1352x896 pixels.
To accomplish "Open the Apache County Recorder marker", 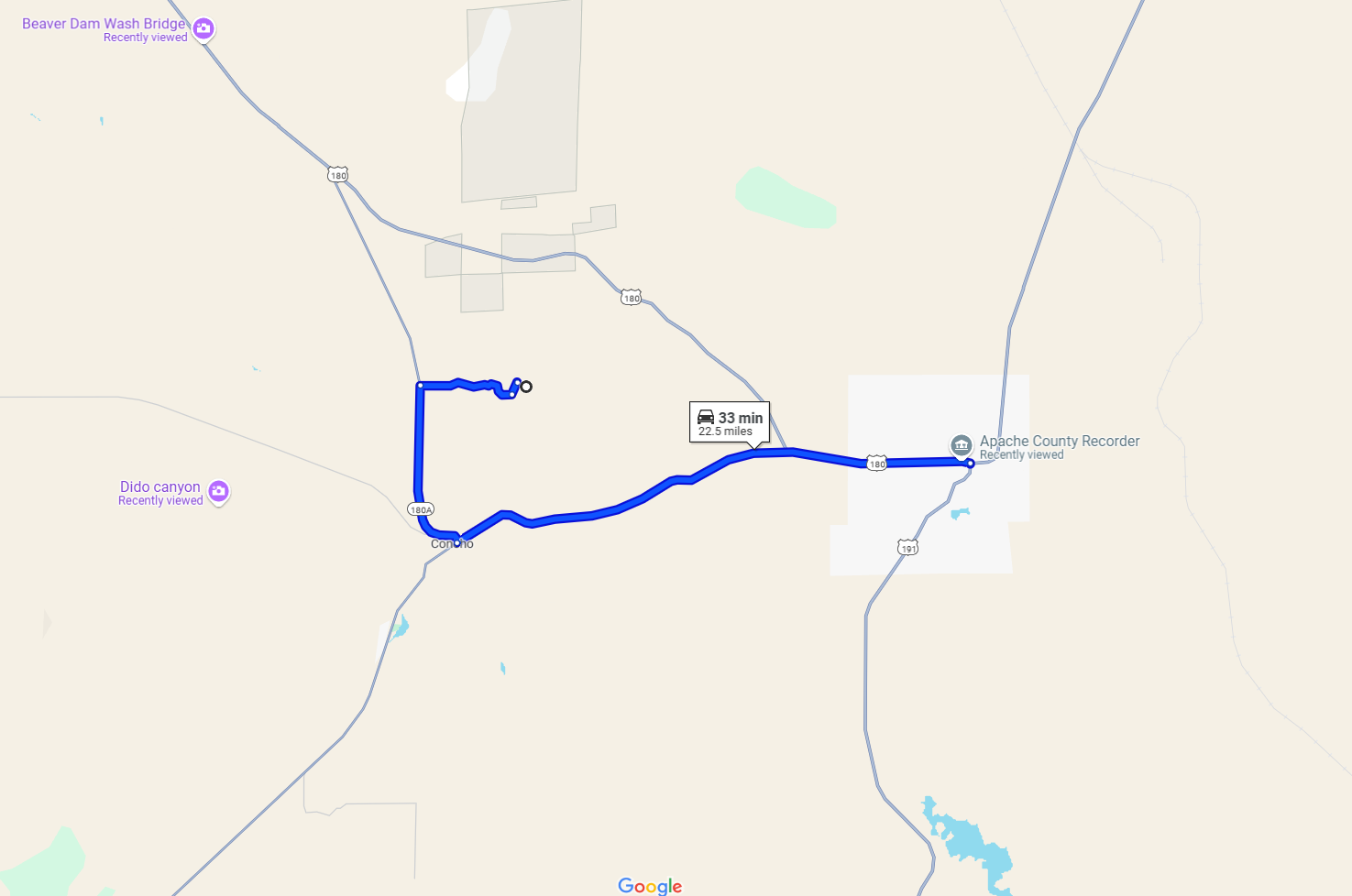I will [x=961, y=445].
